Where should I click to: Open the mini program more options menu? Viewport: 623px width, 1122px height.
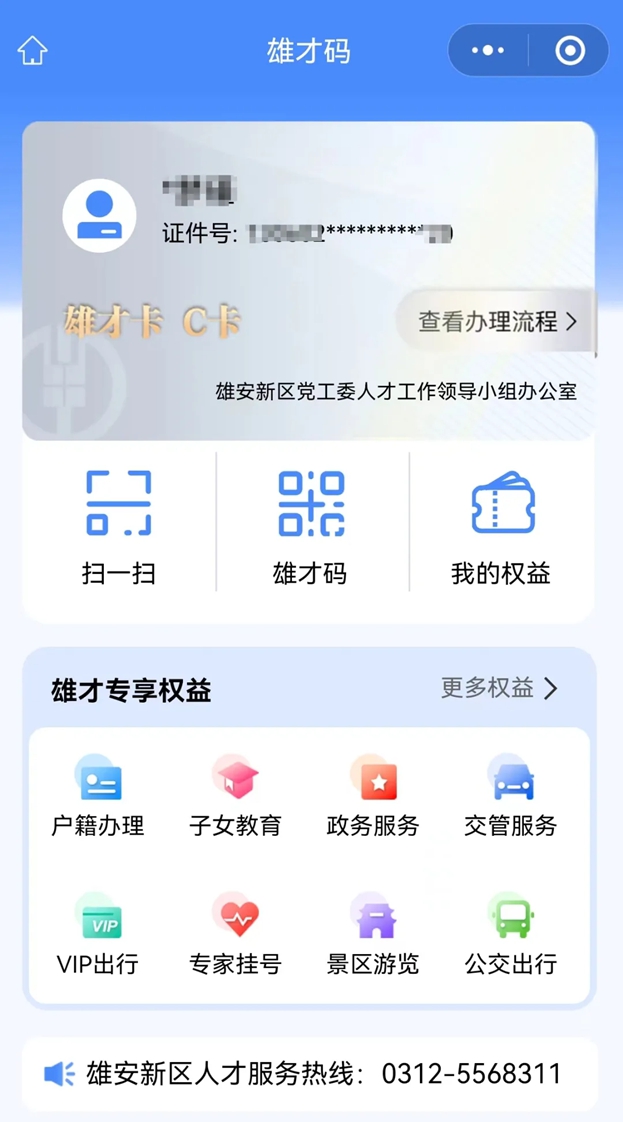pos(488,51)
